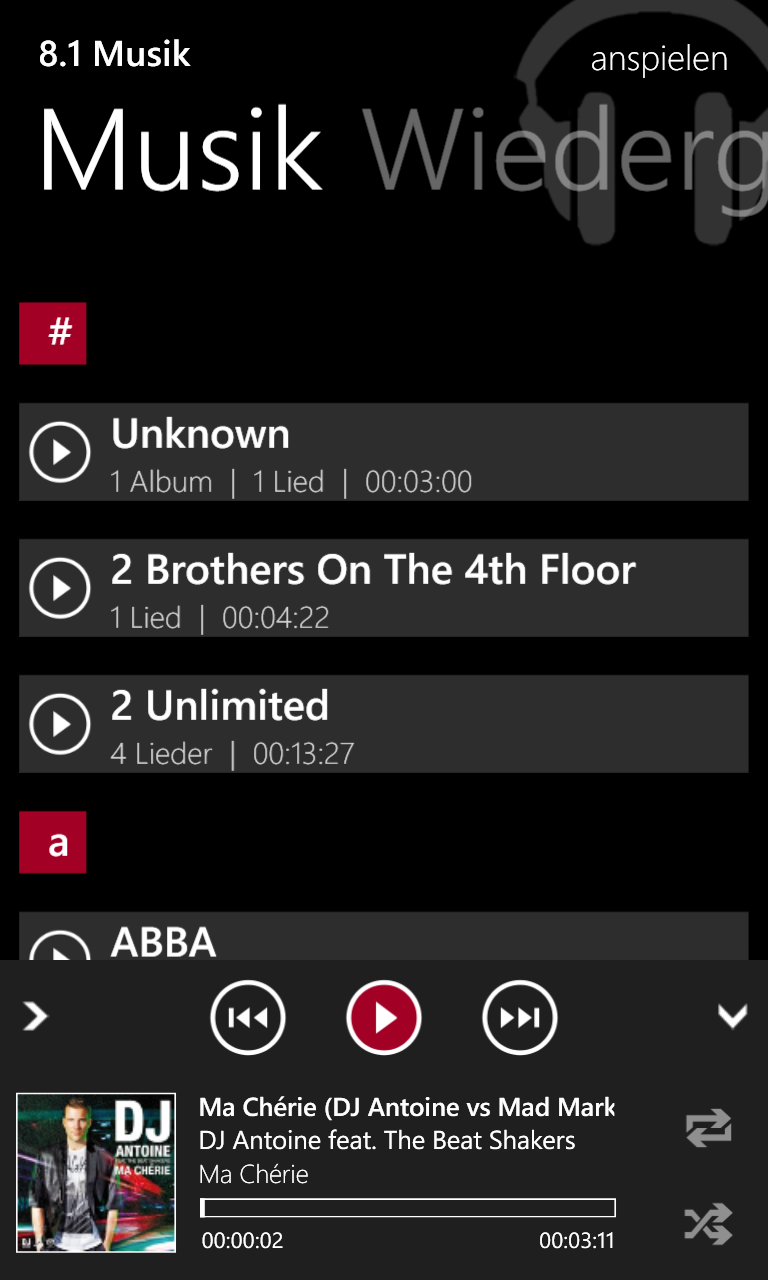Image resolution: width=768 pixels, height=1280 pixels.
Task: Toggle repeat mode
Action: coord(709,1128)
